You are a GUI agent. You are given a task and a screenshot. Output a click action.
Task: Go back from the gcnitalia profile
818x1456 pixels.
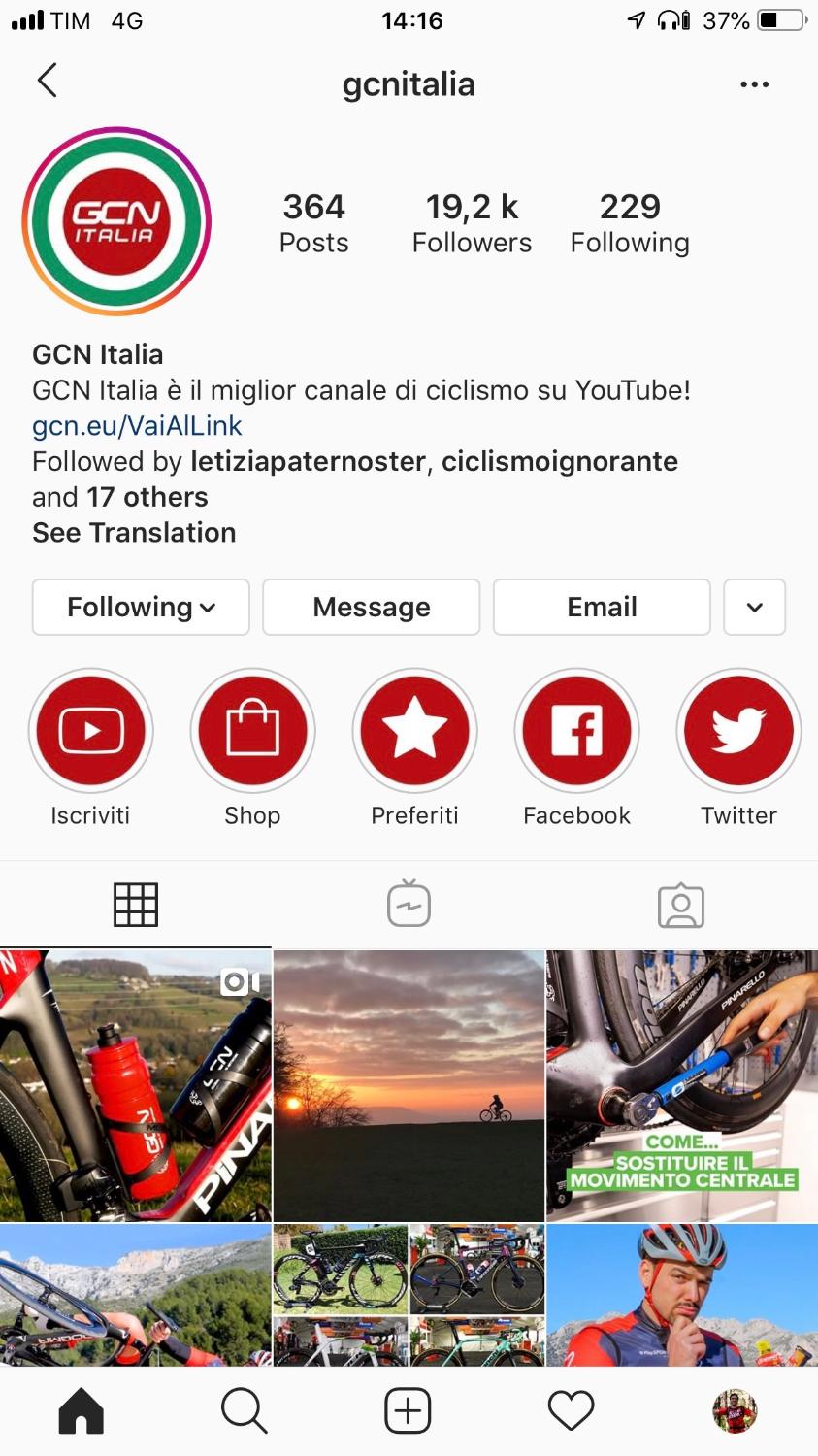(47, 82)
